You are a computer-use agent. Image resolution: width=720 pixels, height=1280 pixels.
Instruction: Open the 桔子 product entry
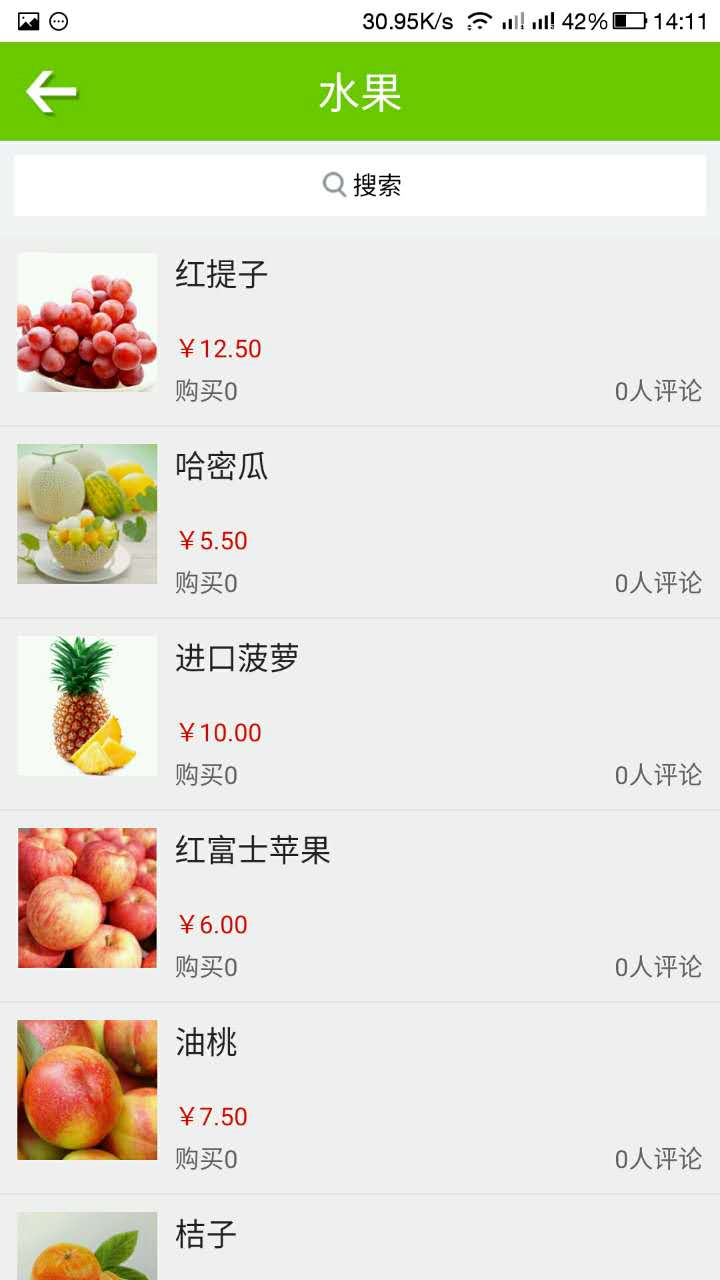pyautogui.click(x=360, y=1240)
